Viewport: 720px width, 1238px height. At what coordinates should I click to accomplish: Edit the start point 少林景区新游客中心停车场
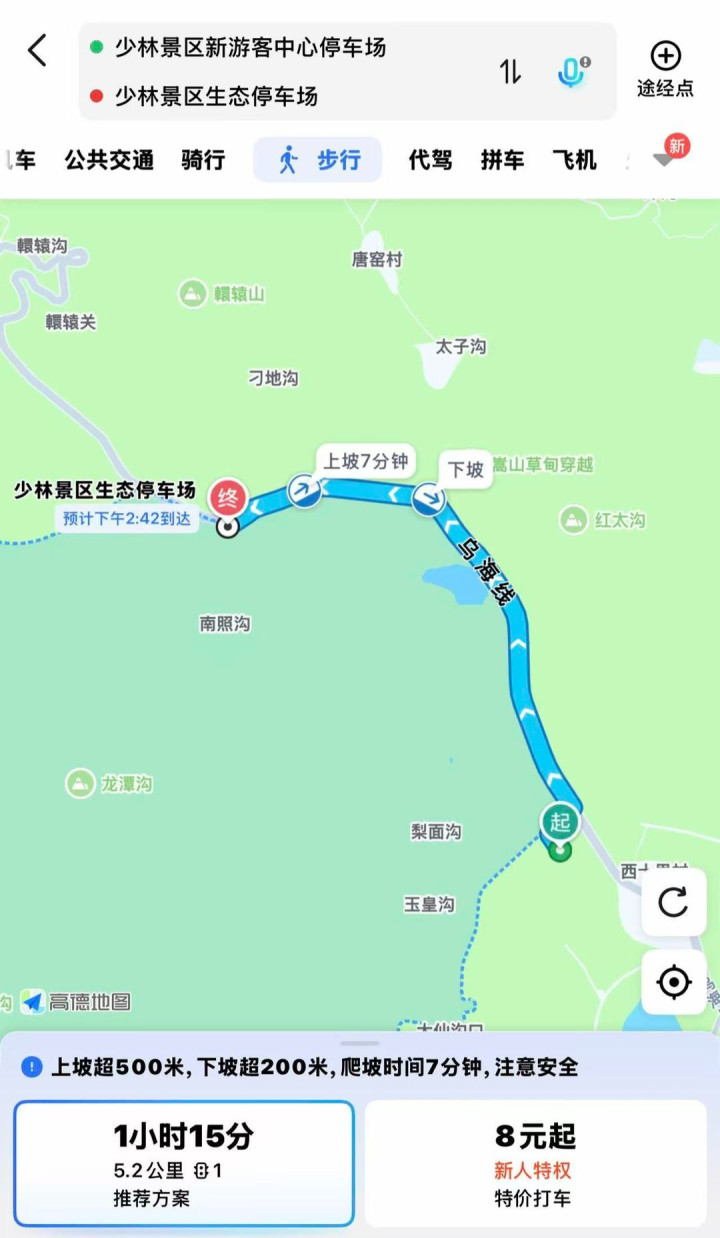coord(250,47)
